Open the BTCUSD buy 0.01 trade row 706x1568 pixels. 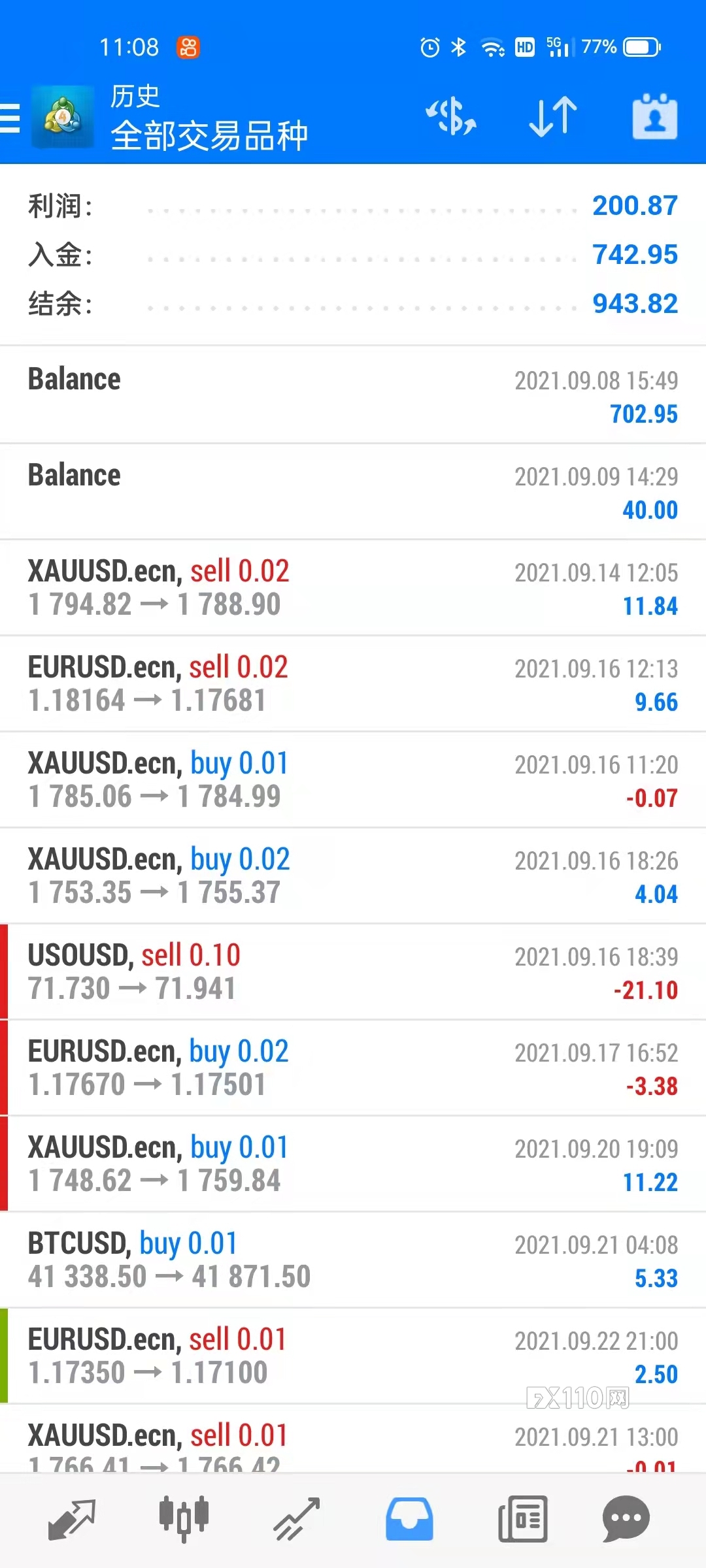coord(353,1260)
